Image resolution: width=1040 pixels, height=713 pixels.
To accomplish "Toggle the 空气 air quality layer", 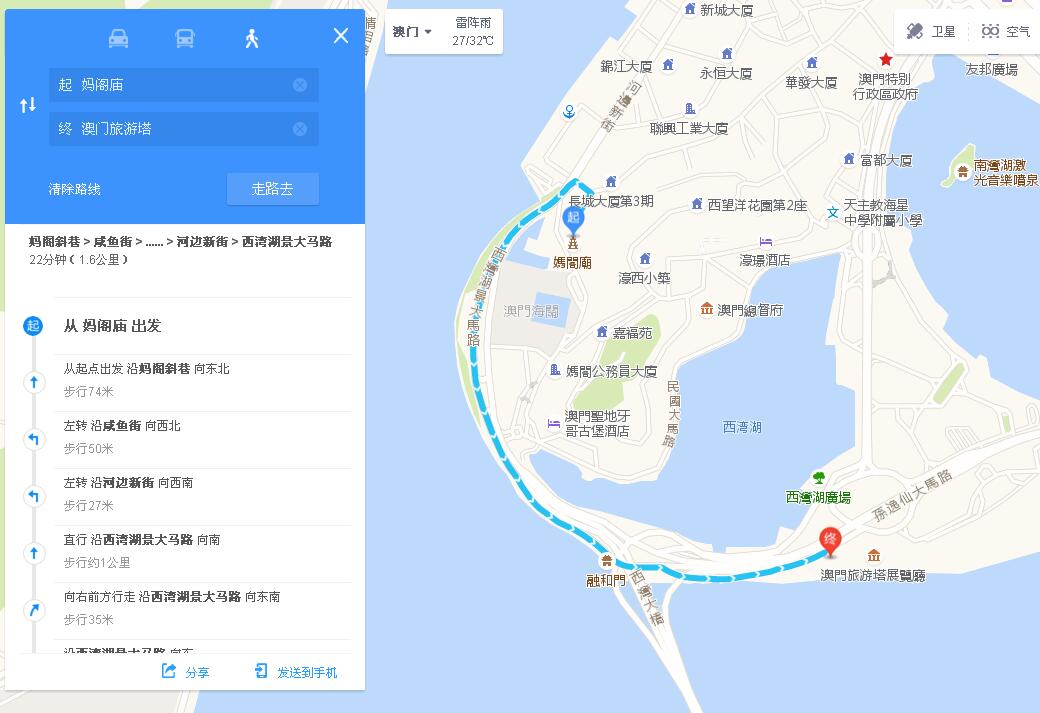I will [x=1006, y=31].
